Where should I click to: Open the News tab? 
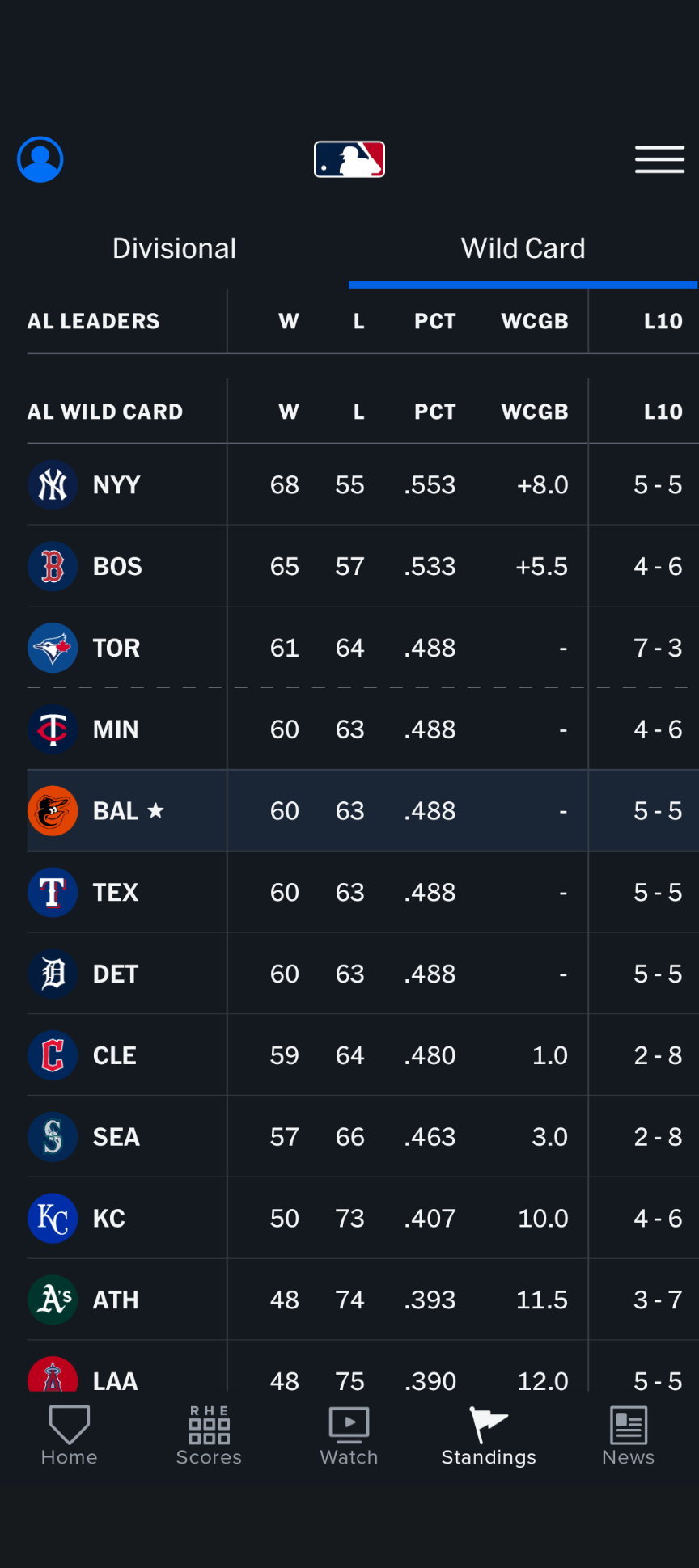click(x=629, y=1436)
